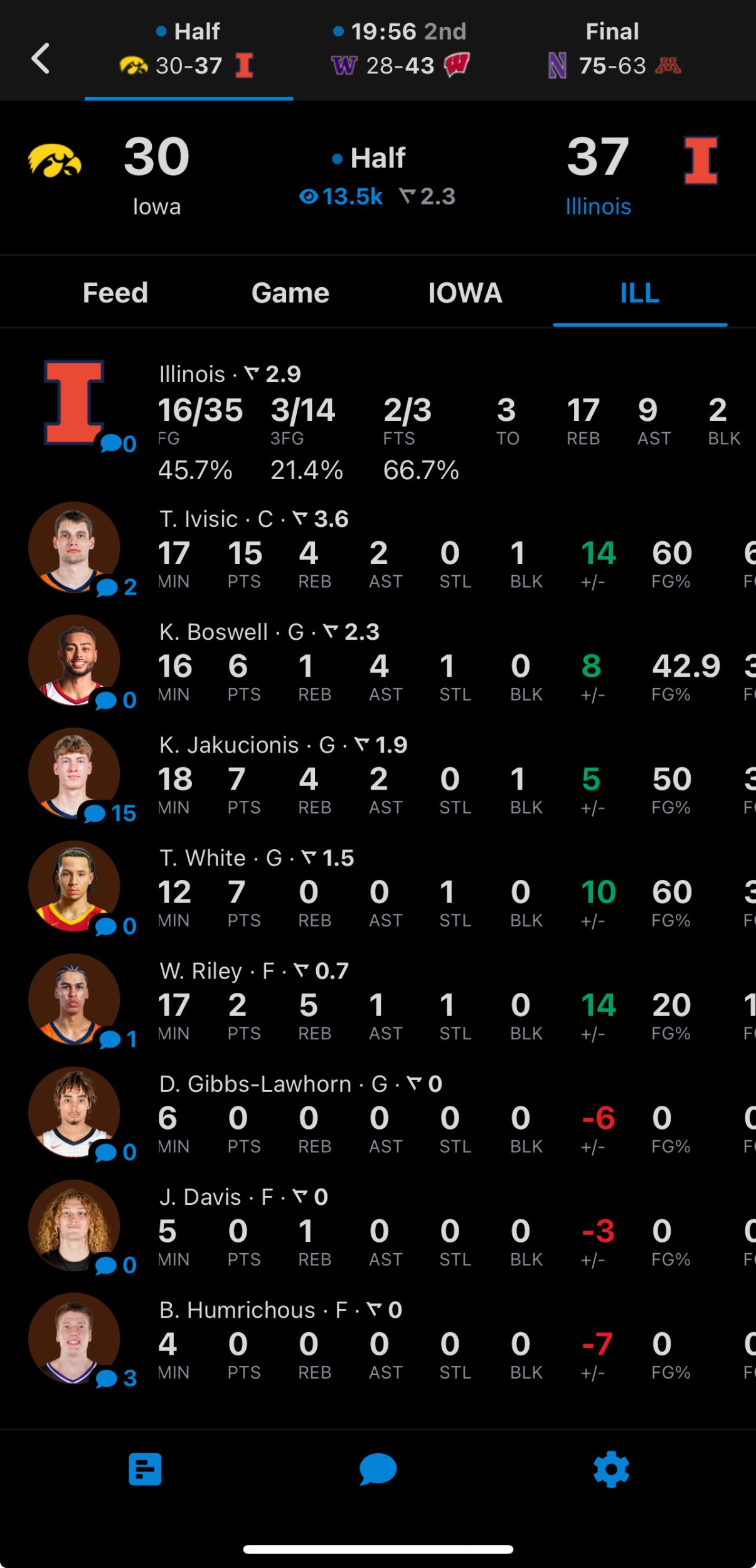Open settings gear icon
756x1568 pixels.
click(611, 1470)
